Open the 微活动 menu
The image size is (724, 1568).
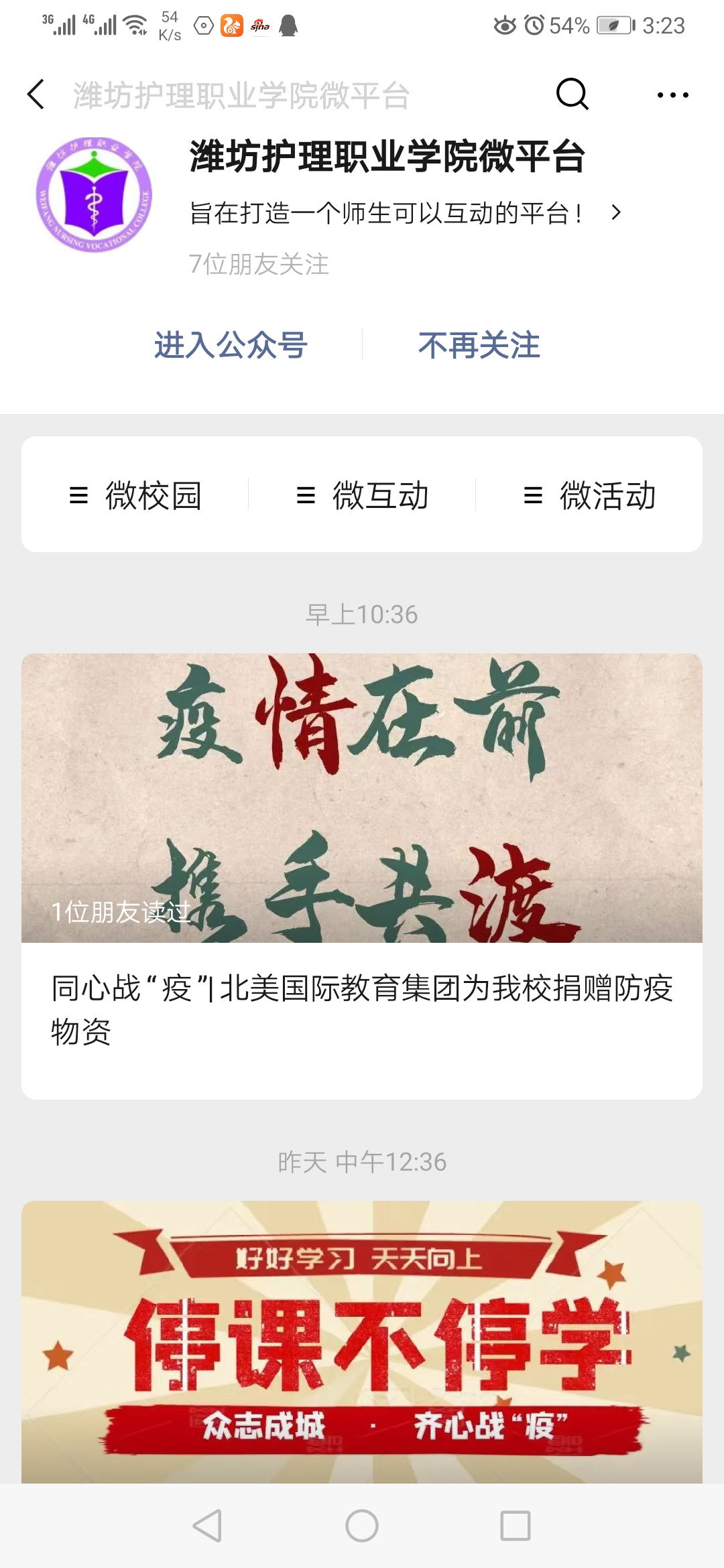pos(589,495)
